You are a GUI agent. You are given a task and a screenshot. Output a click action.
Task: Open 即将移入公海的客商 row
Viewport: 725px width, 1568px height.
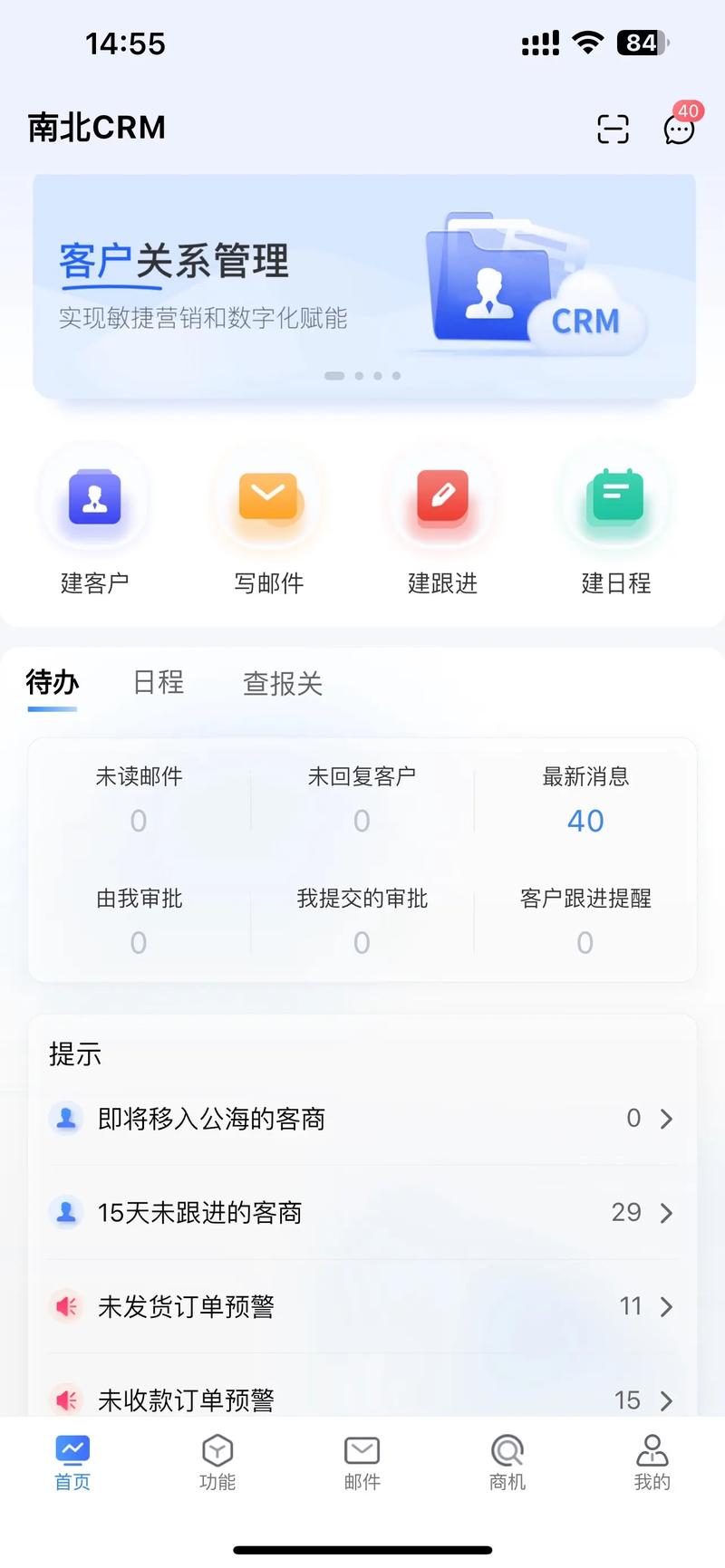click(362, 1120)
